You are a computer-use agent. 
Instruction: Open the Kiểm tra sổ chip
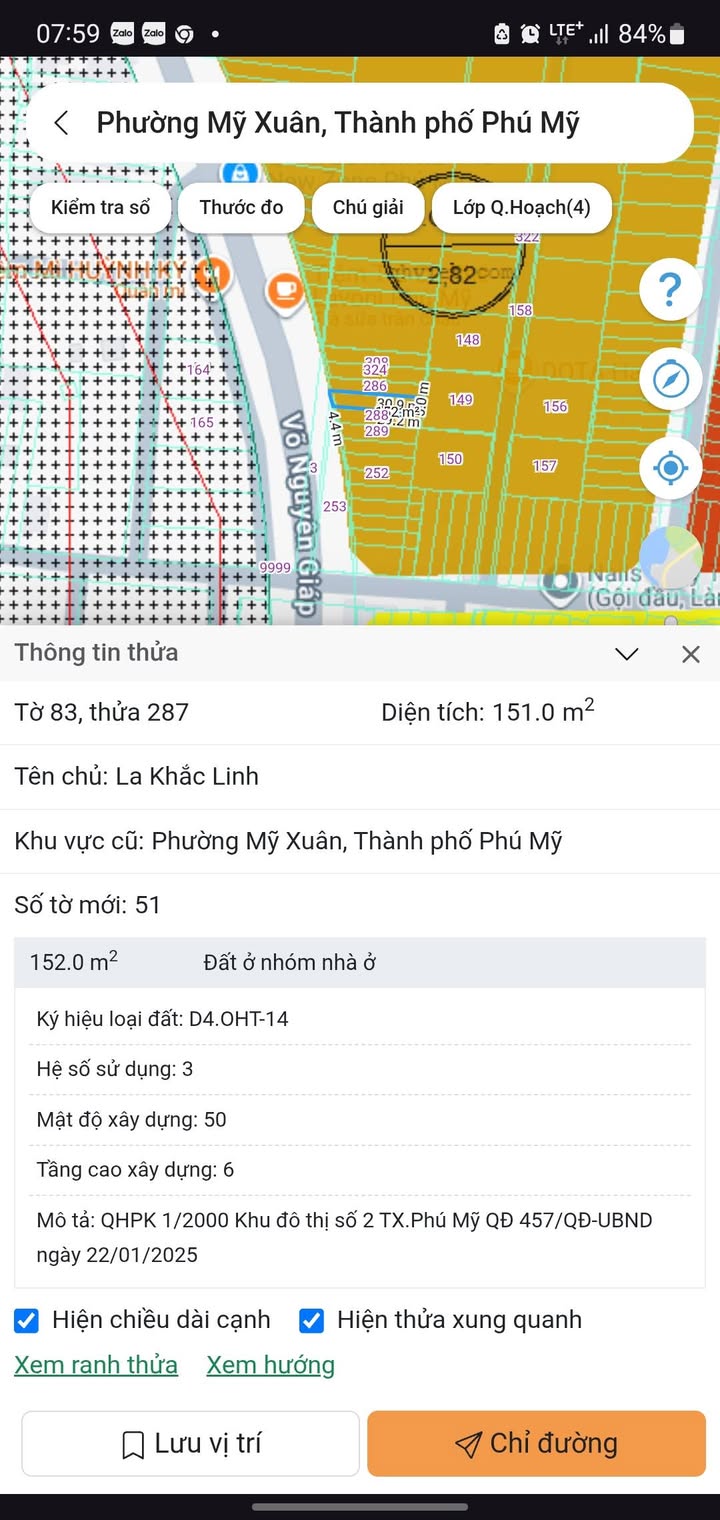(101, 208)
